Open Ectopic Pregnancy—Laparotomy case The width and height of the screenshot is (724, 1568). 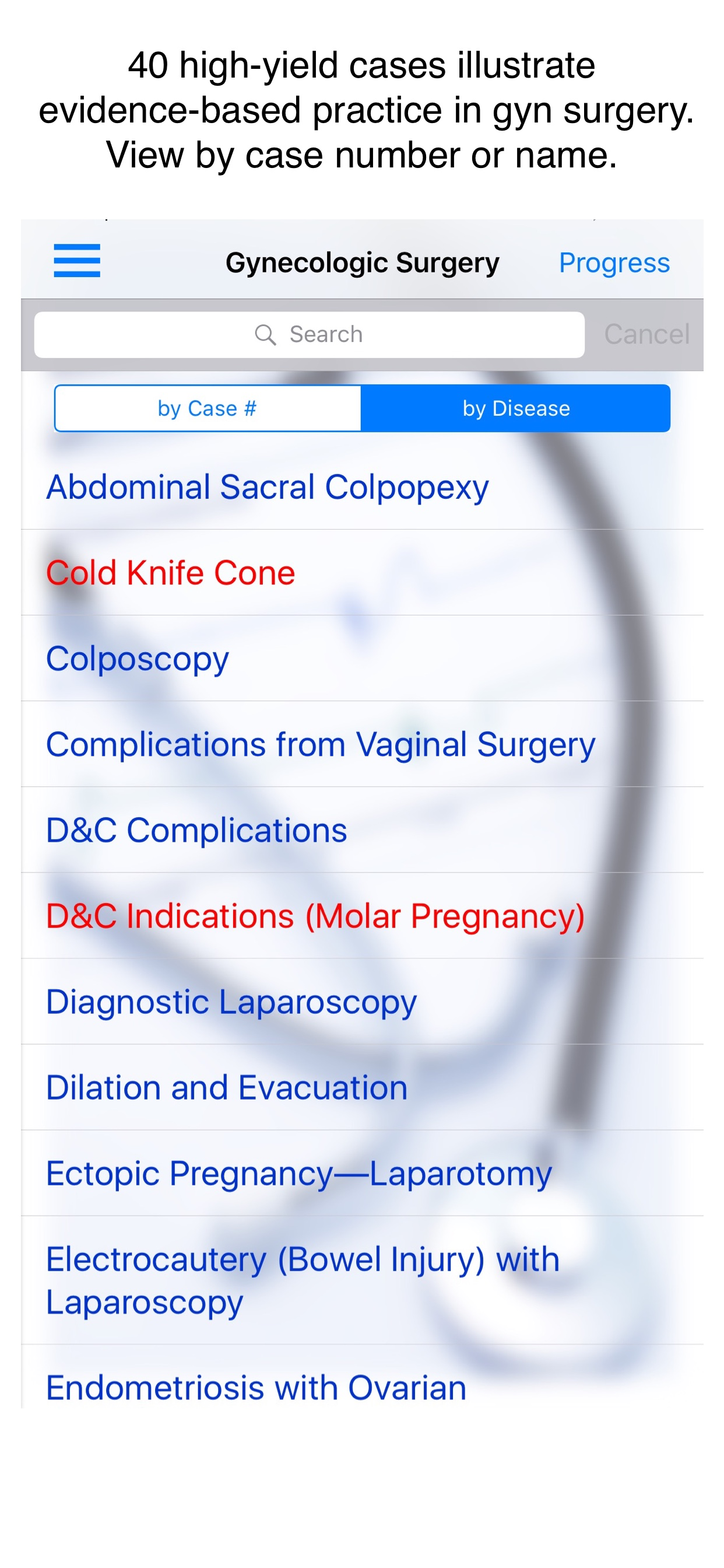point(362,1174)
